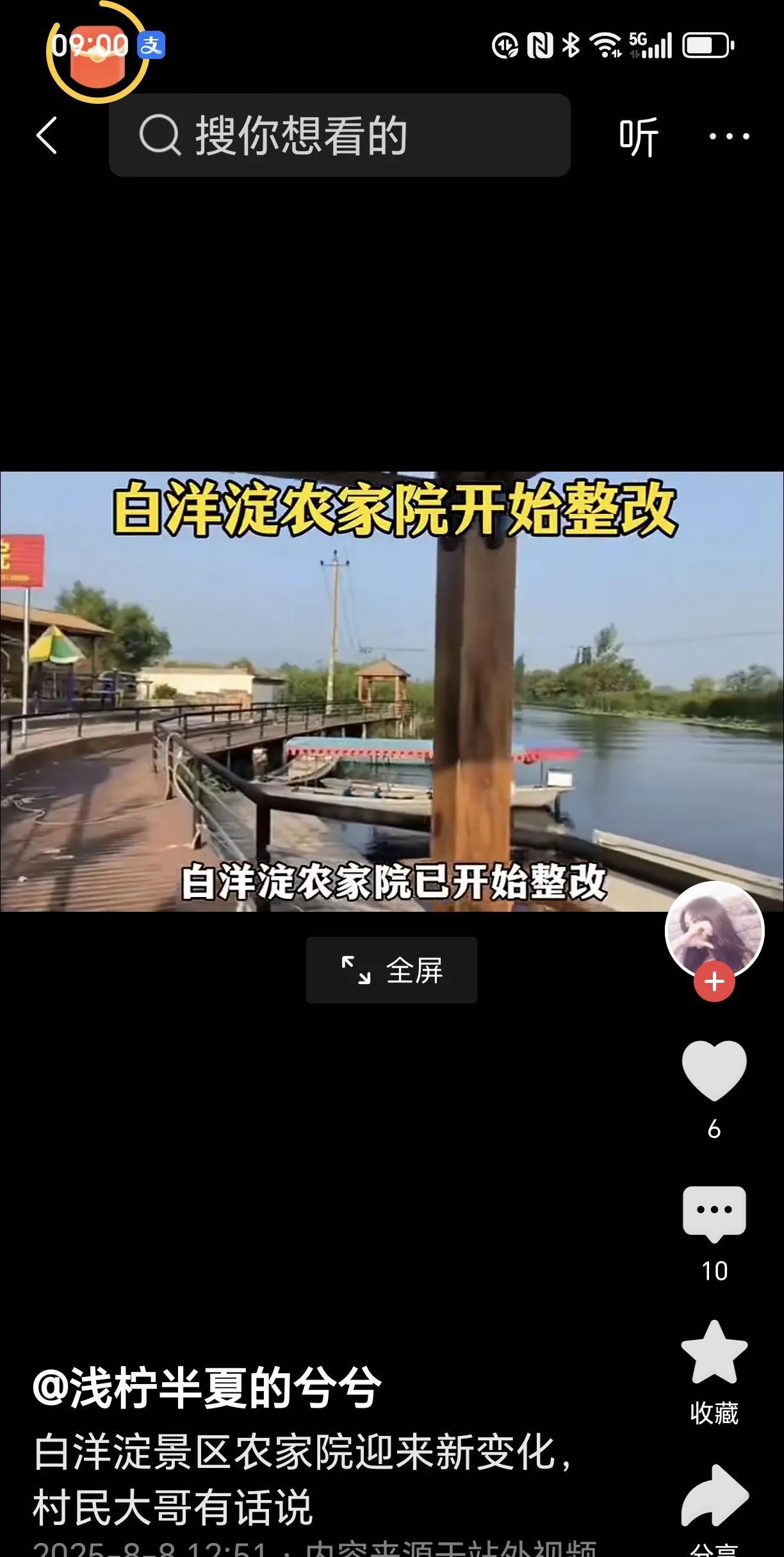
Task: Tap the 听 listen button
Action: (638, 136)
